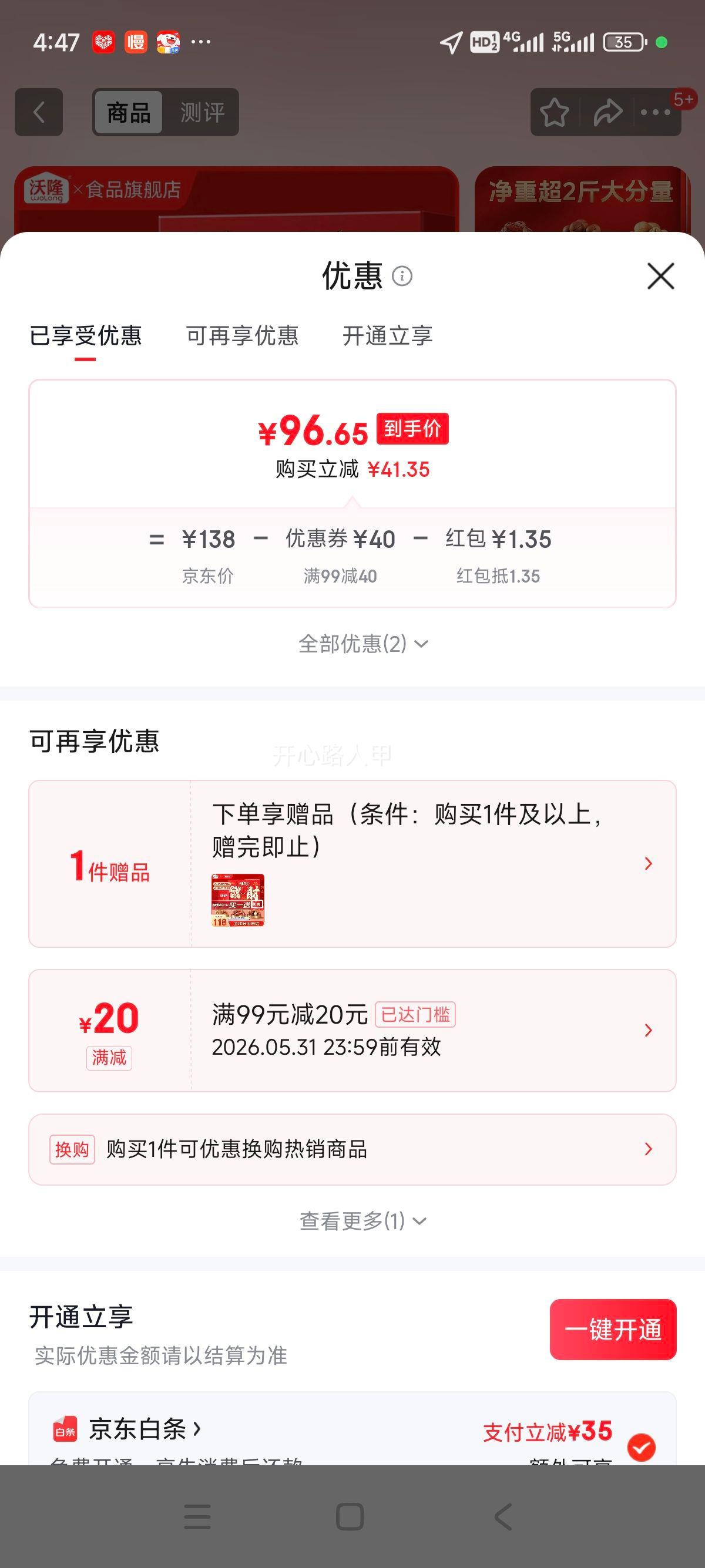Tap the star to favorite this product

(555, 113)
